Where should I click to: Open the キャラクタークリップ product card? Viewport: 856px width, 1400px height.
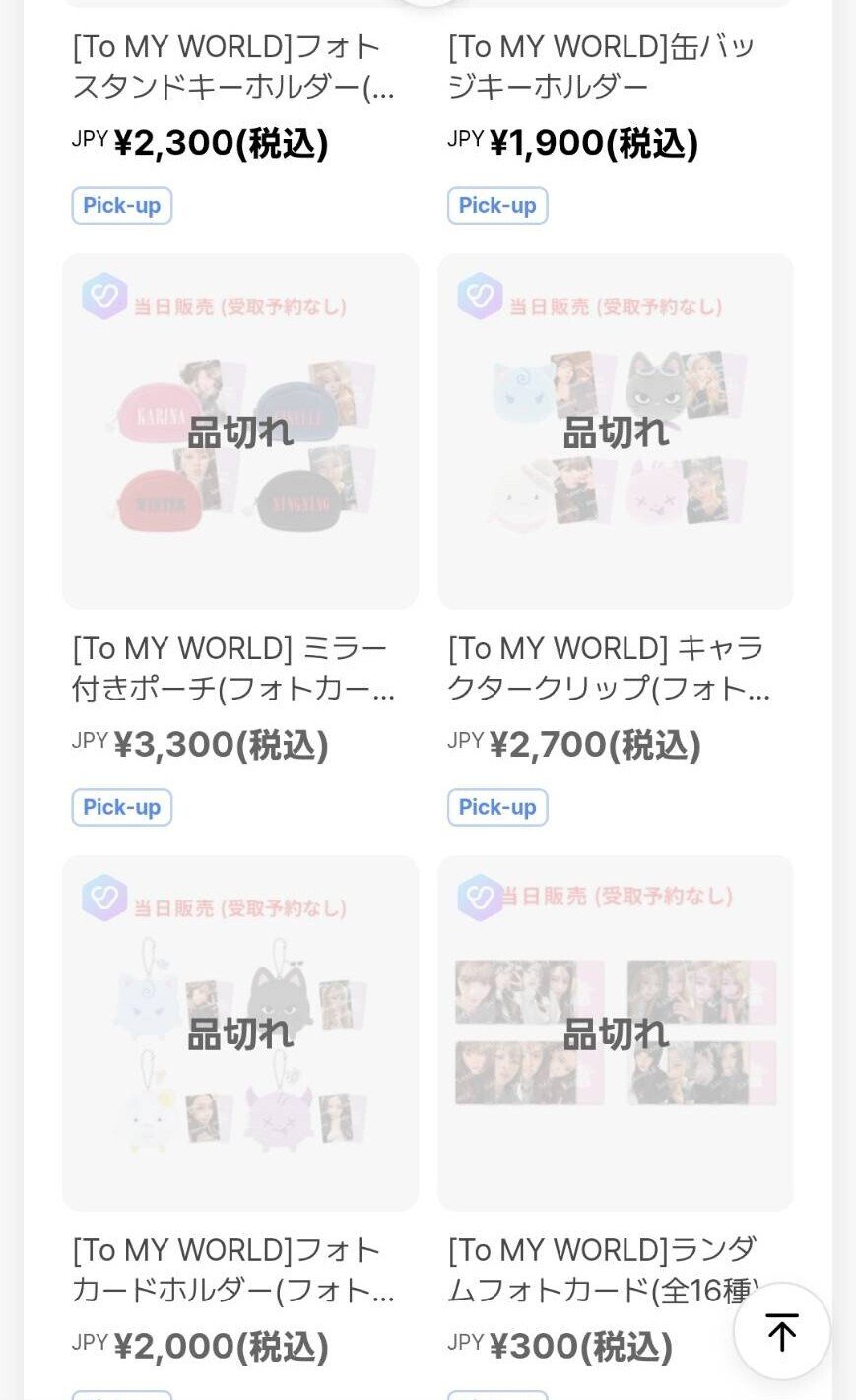615,432
